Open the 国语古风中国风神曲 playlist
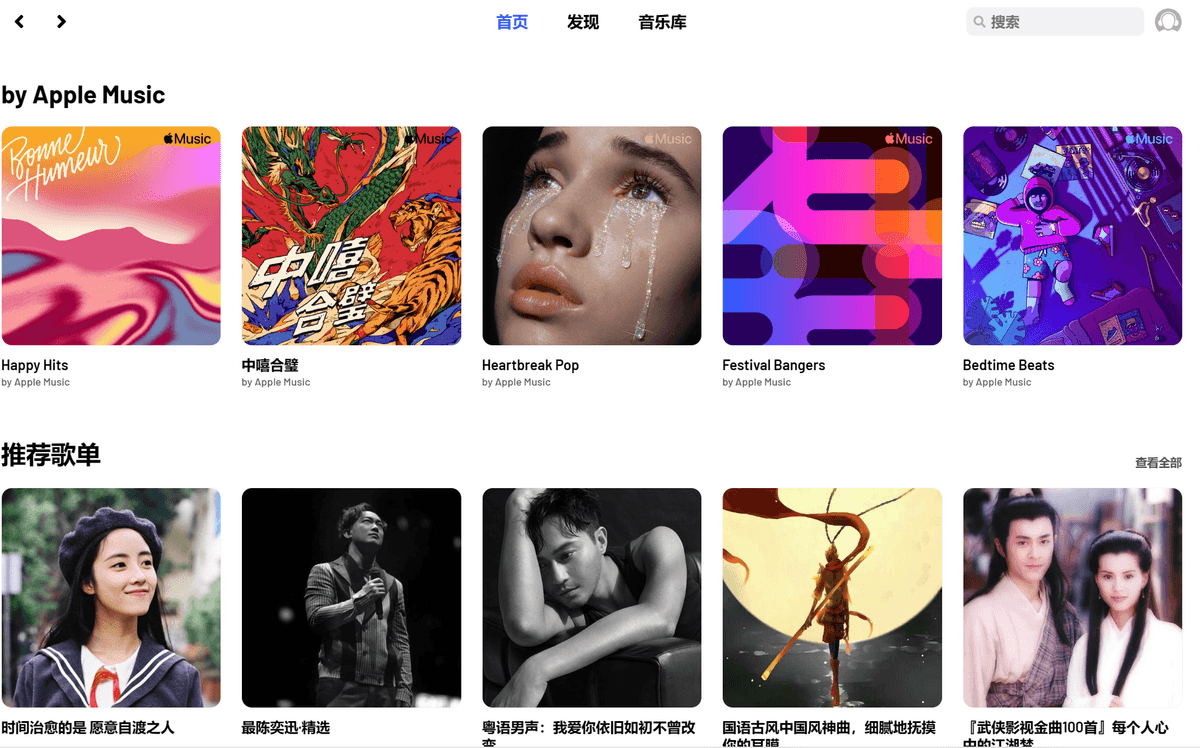 pyautogui.click(x=832, y=598)
